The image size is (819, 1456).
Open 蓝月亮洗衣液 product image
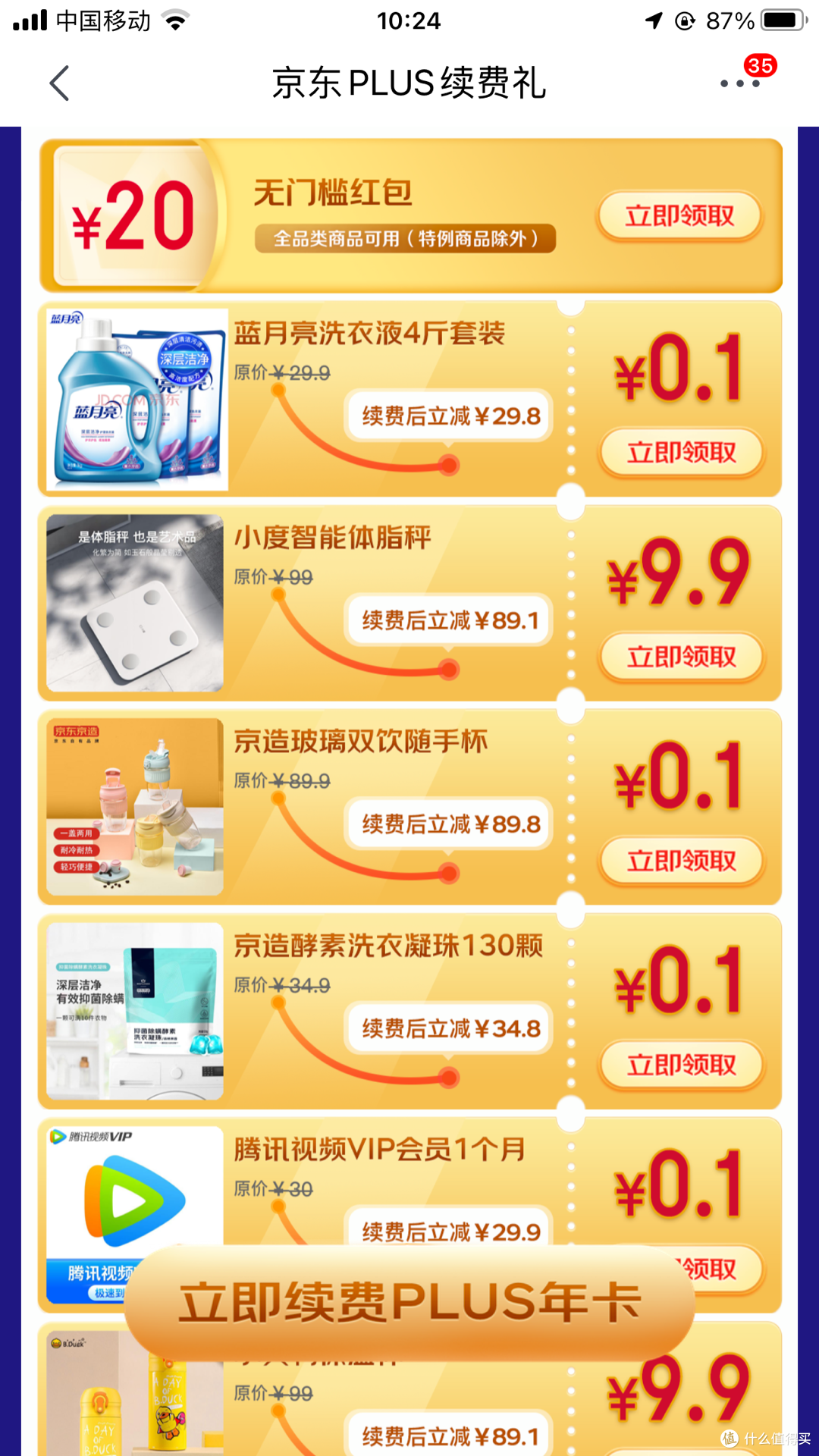click(x=136, y=400)
